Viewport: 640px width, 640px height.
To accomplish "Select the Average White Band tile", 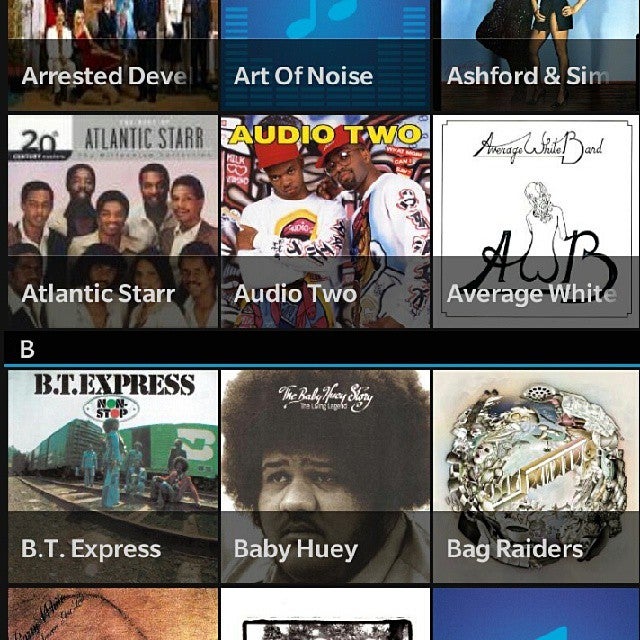I will (x=536, y=222).
